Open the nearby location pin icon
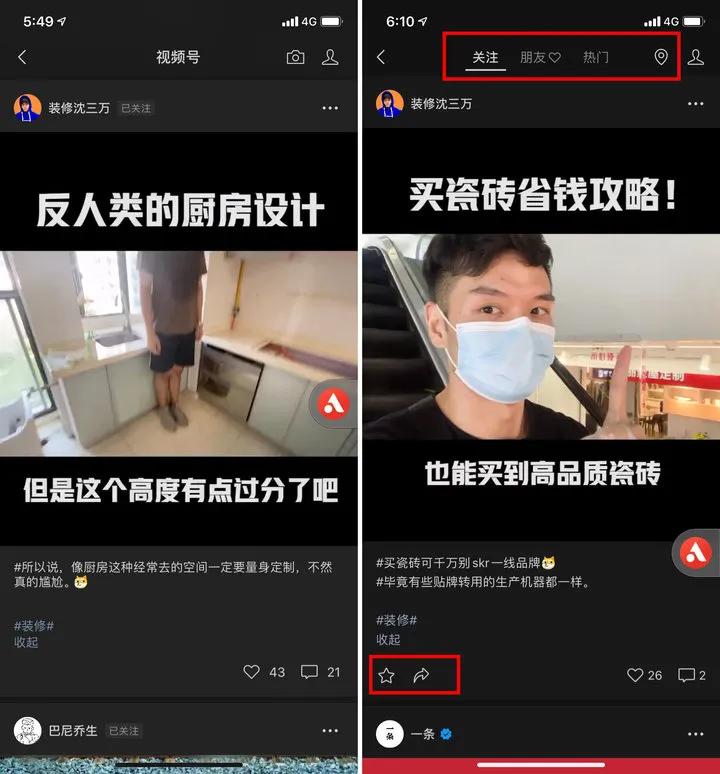Screen dimensions: 720x774 coord(661,57)
